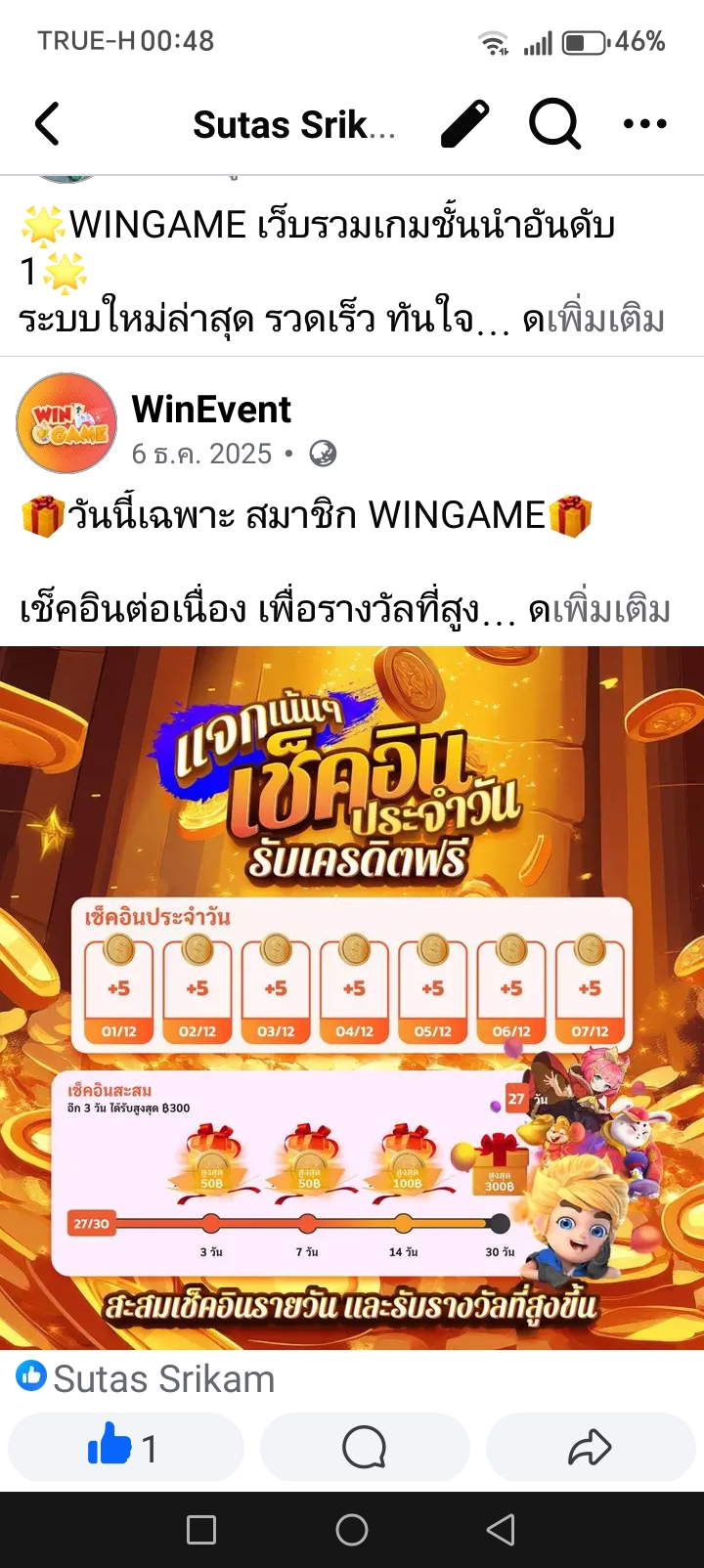
Task: Open recent apps from navigation bar
Action: tap(201, 1529)
